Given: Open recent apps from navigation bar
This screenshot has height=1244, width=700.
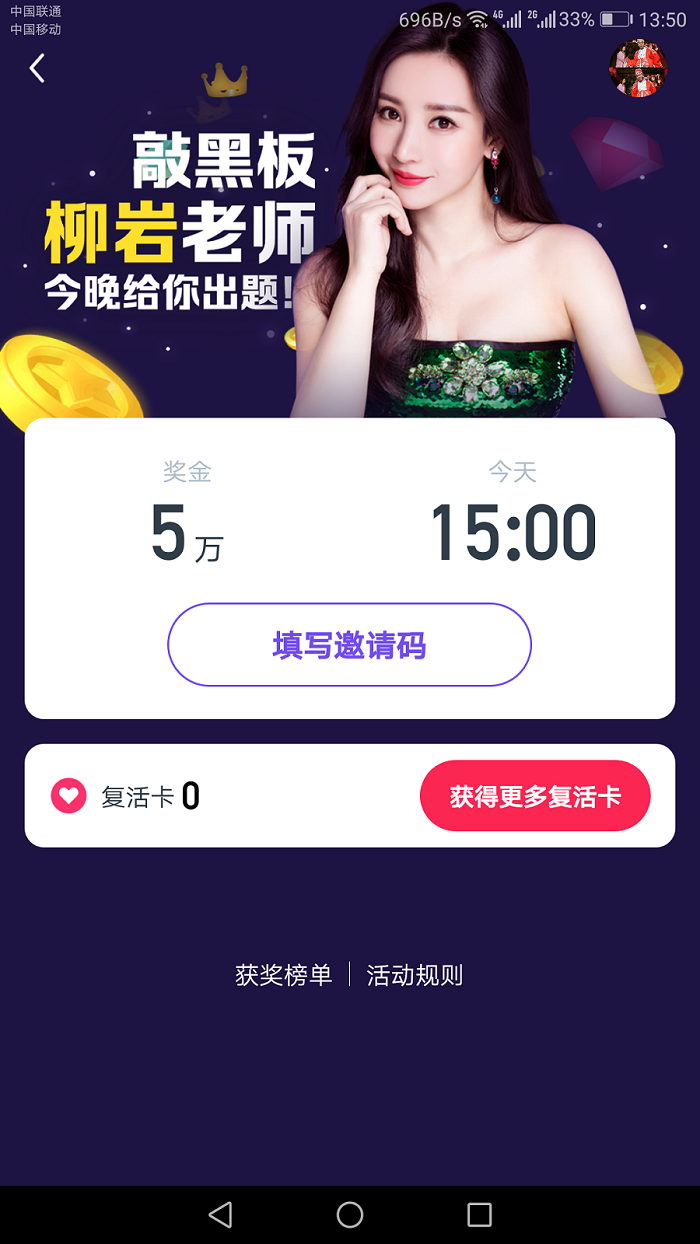Looking at the screenshot, I should pos(480,1214).
